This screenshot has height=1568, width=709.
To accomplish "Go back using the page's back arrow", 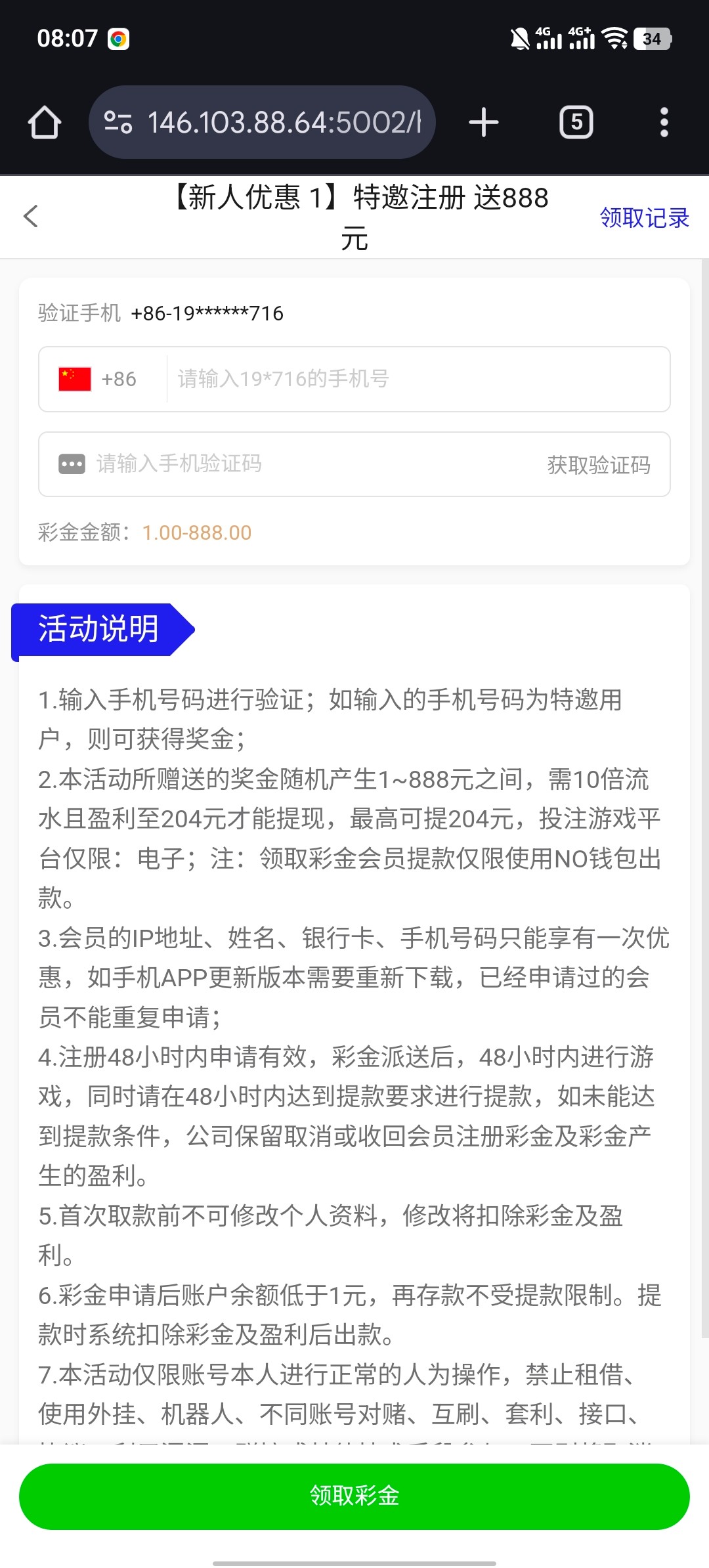I will coord(31,216).
